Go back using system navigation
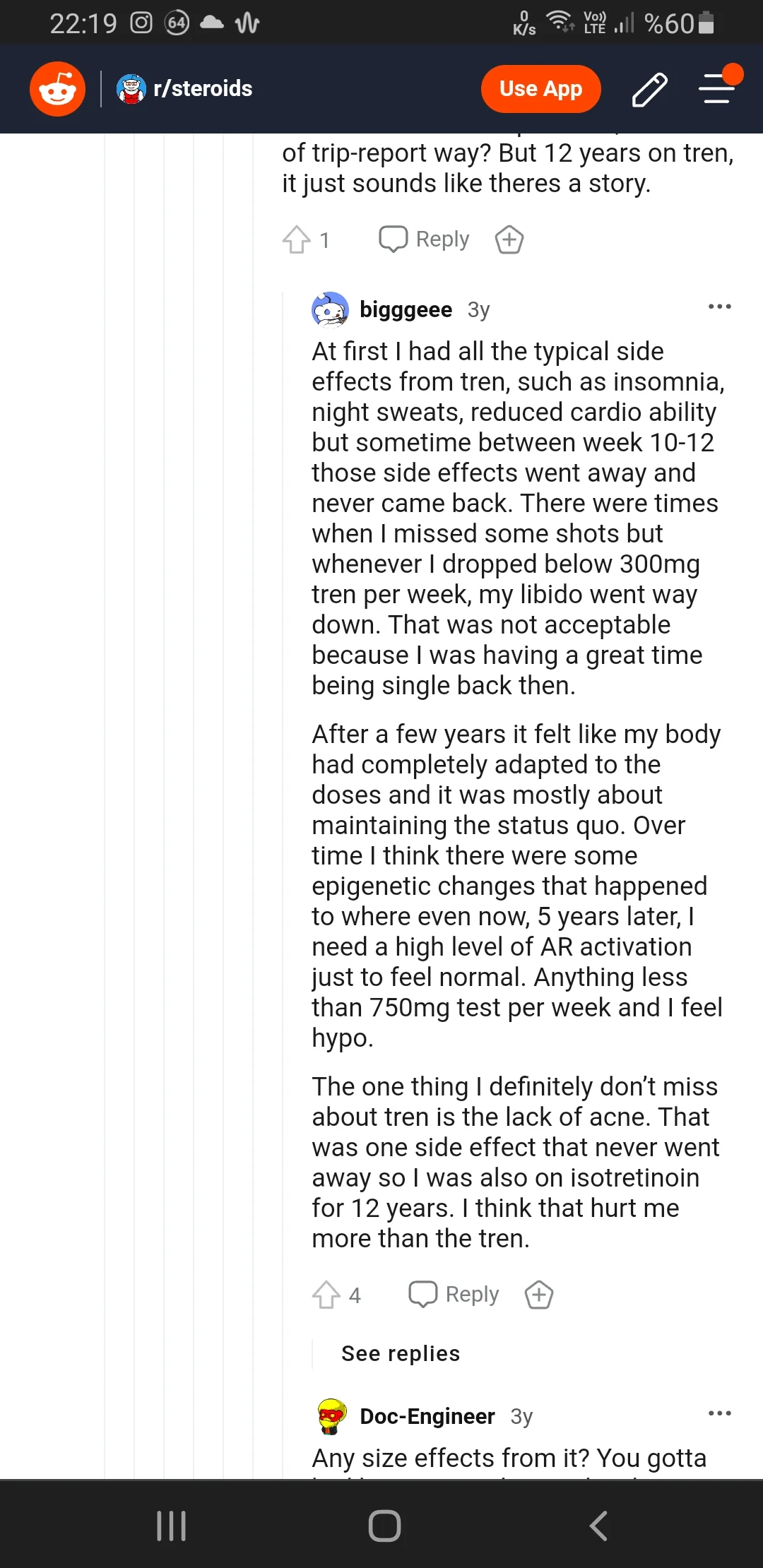The image size is (763, 1568). (598, 1526)
